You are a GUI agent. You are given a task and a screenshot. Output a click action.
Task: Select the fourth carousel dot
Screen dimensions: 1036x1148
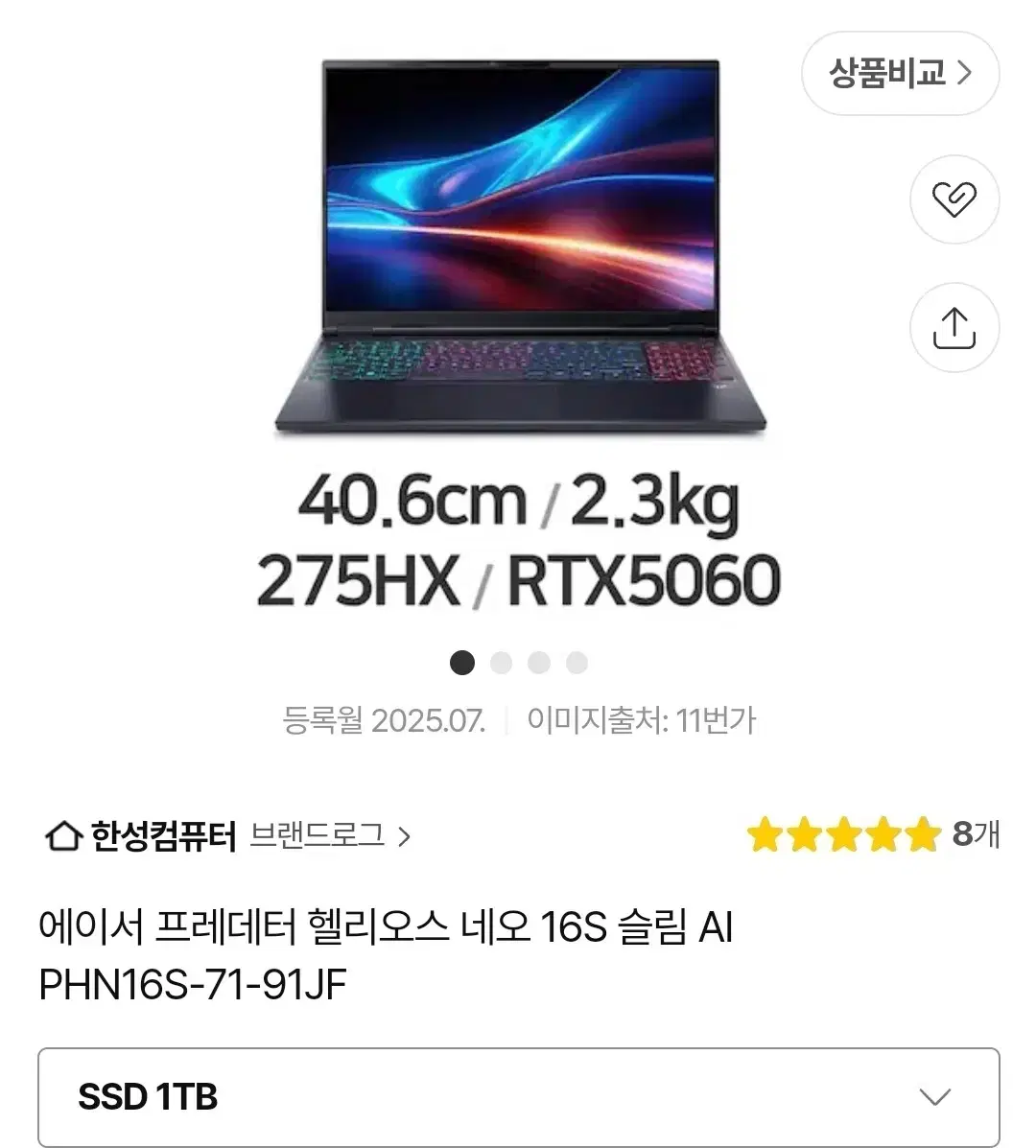[x=577, y=663]
